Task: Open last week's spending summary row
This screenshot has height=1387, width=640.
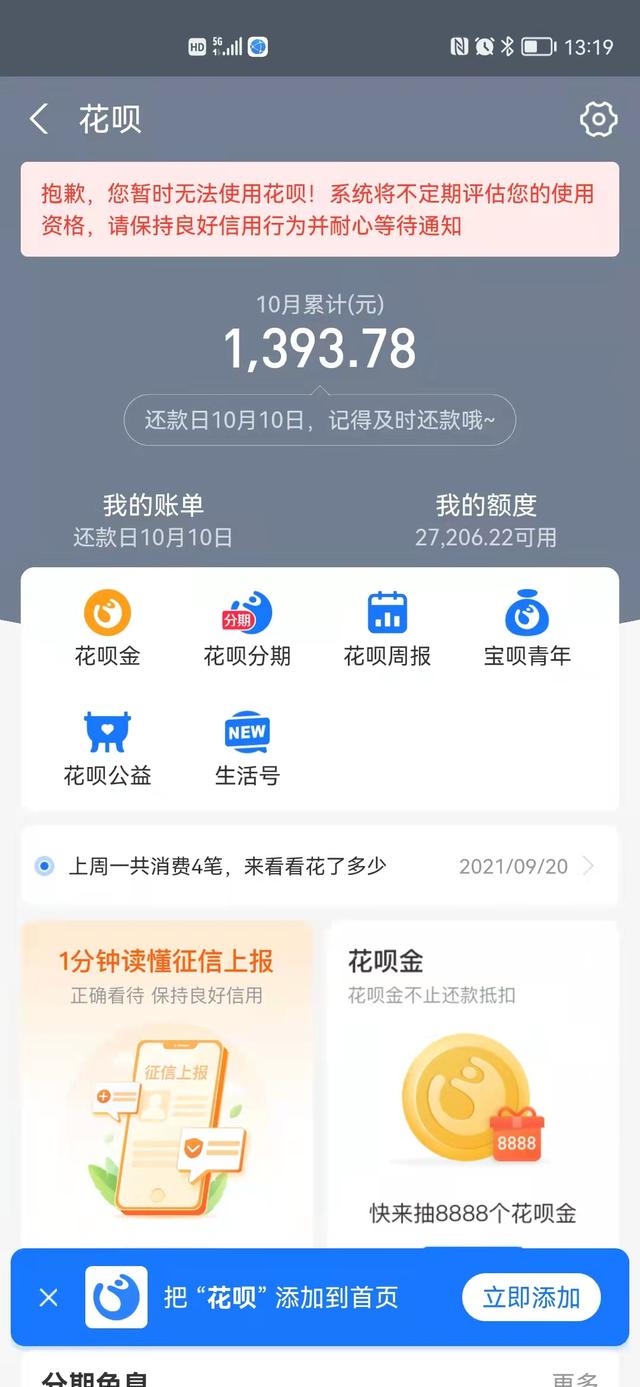Action: click(x=319, y=866)
